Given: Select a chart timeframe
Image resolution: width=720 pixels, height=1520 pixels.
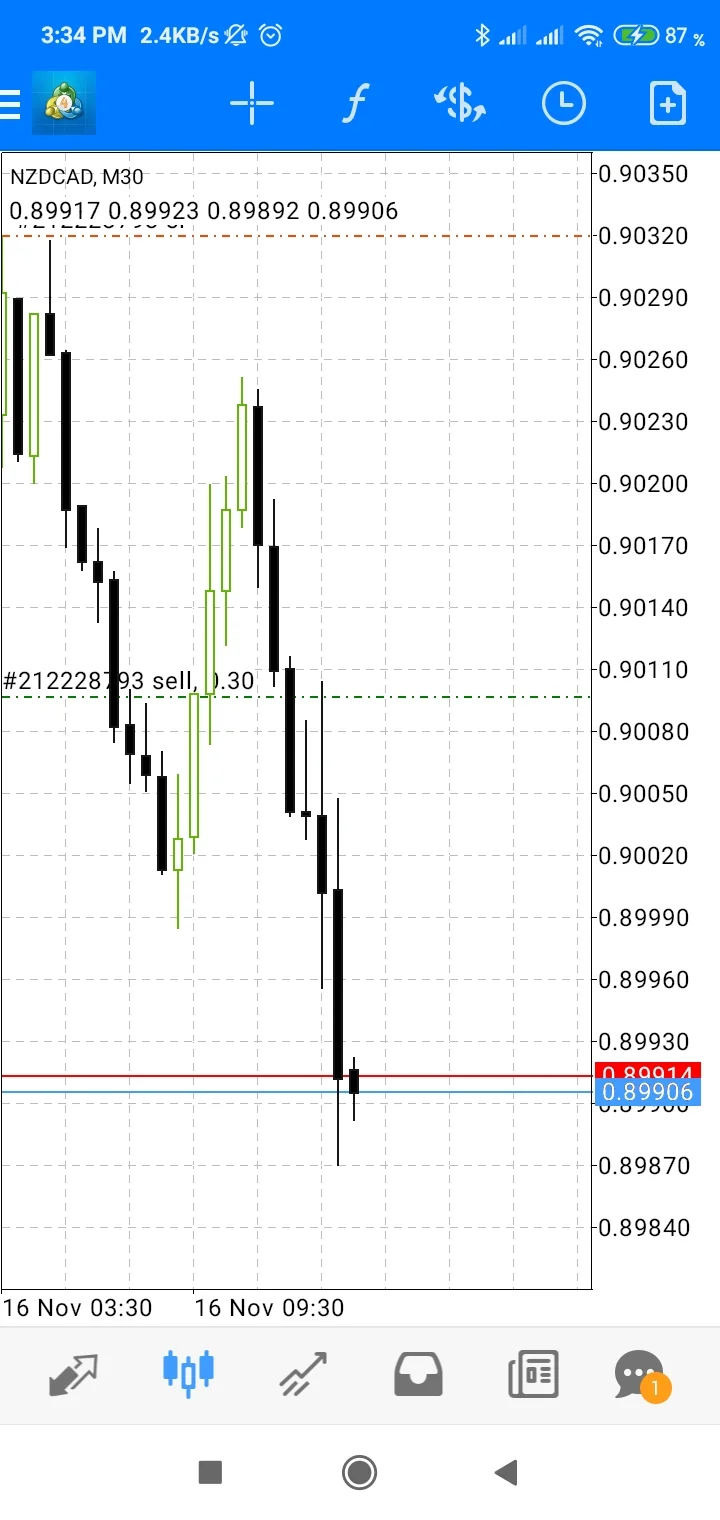Looking at the screenshot, I should pyautogui.click(x=564, y=104).
